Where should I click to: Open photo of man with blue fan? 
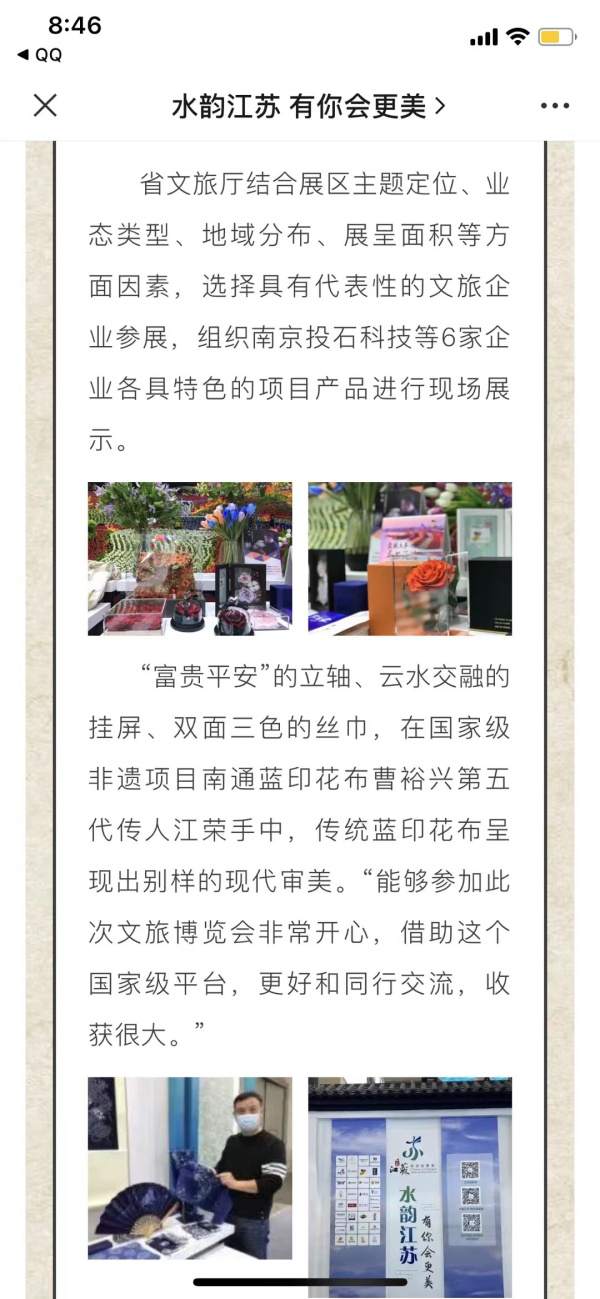(190, 1167)
